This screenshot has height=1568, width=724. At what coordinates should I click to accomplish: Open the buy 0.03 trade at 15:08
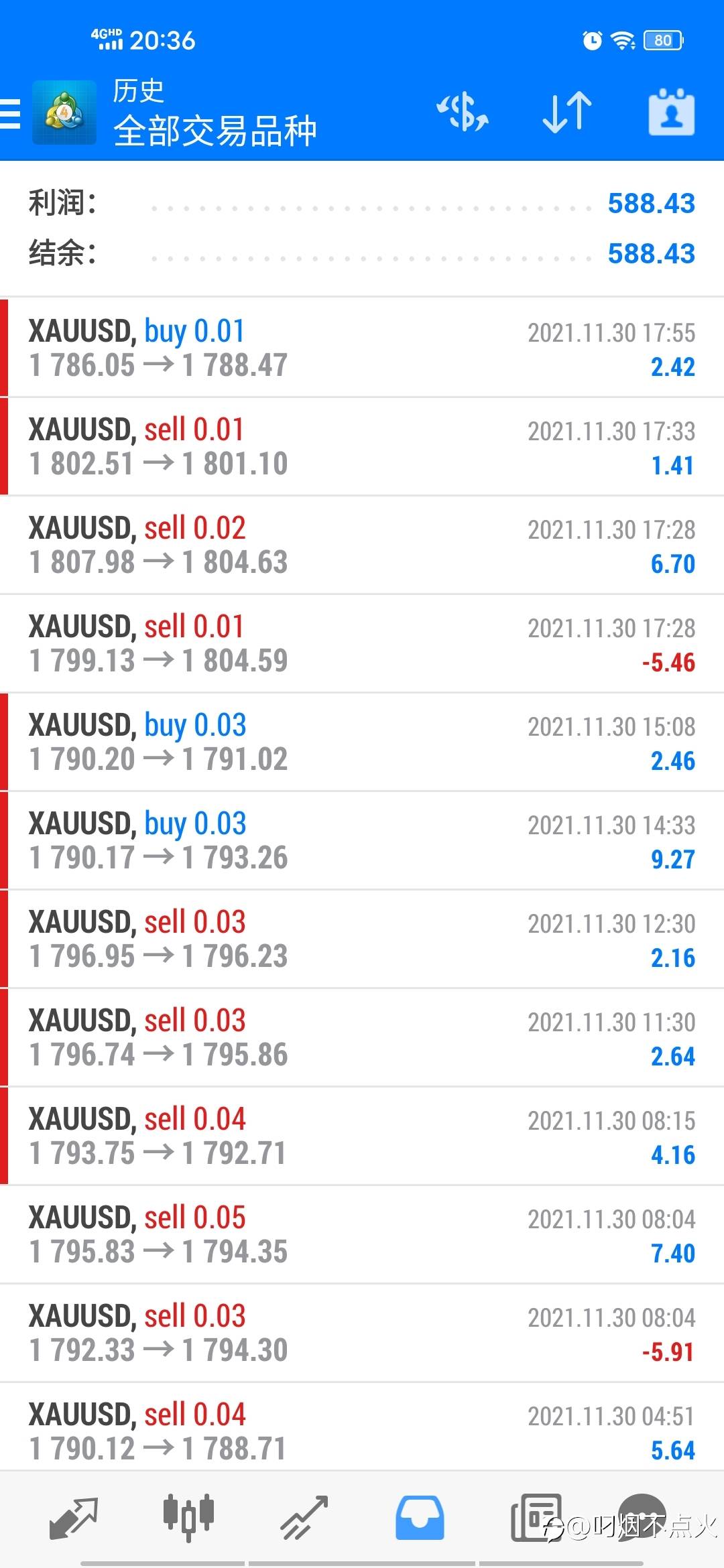click(x=362, y=742)
